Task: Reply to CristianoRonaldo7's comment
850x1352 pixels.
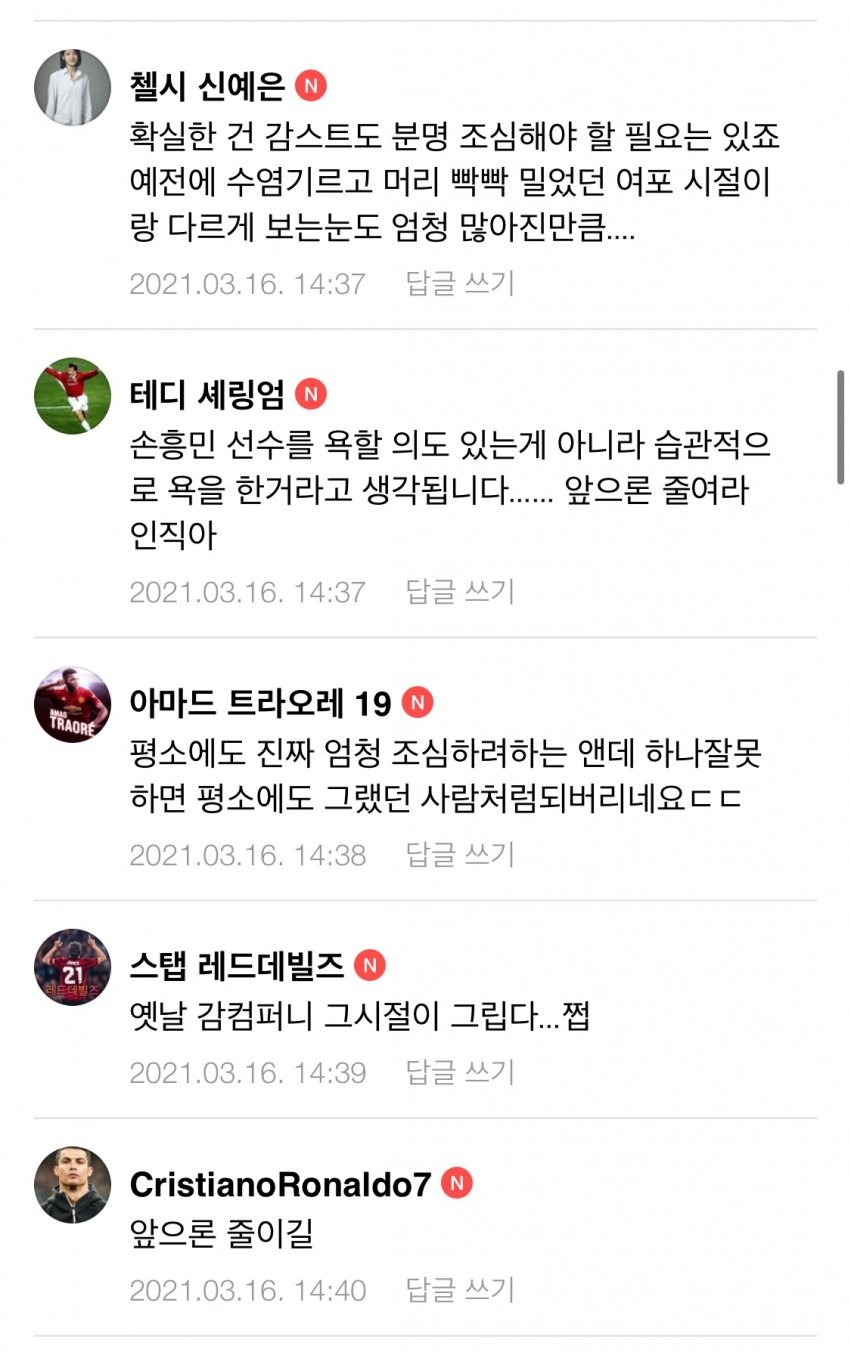Action: point(459,1290)
